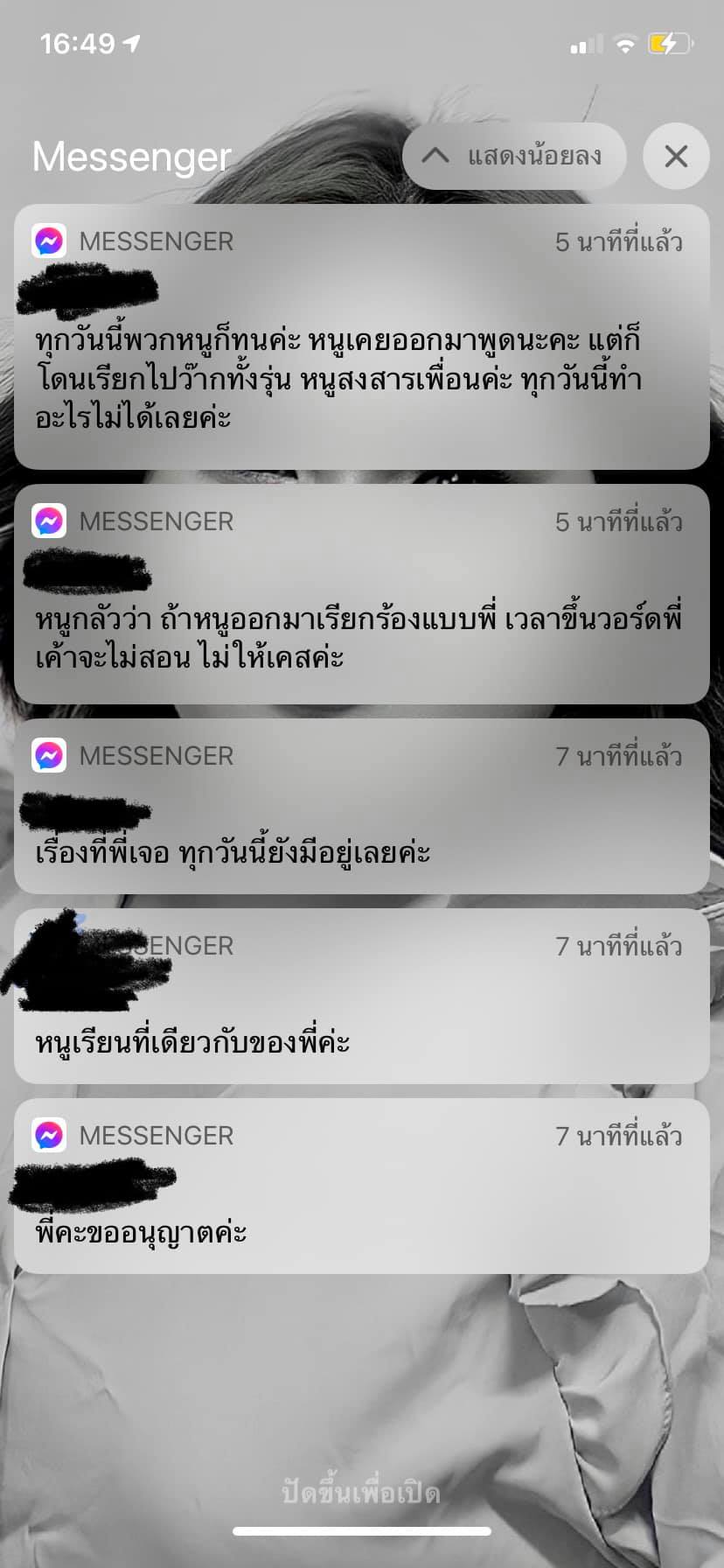Open notification เรื่องที่พี่เจอ ทุกวันนี้ยังมีอยู่เลยค่ะ
Image resolution: width=724 pixels, height=1568 pixels.
[x=361, y=822]
